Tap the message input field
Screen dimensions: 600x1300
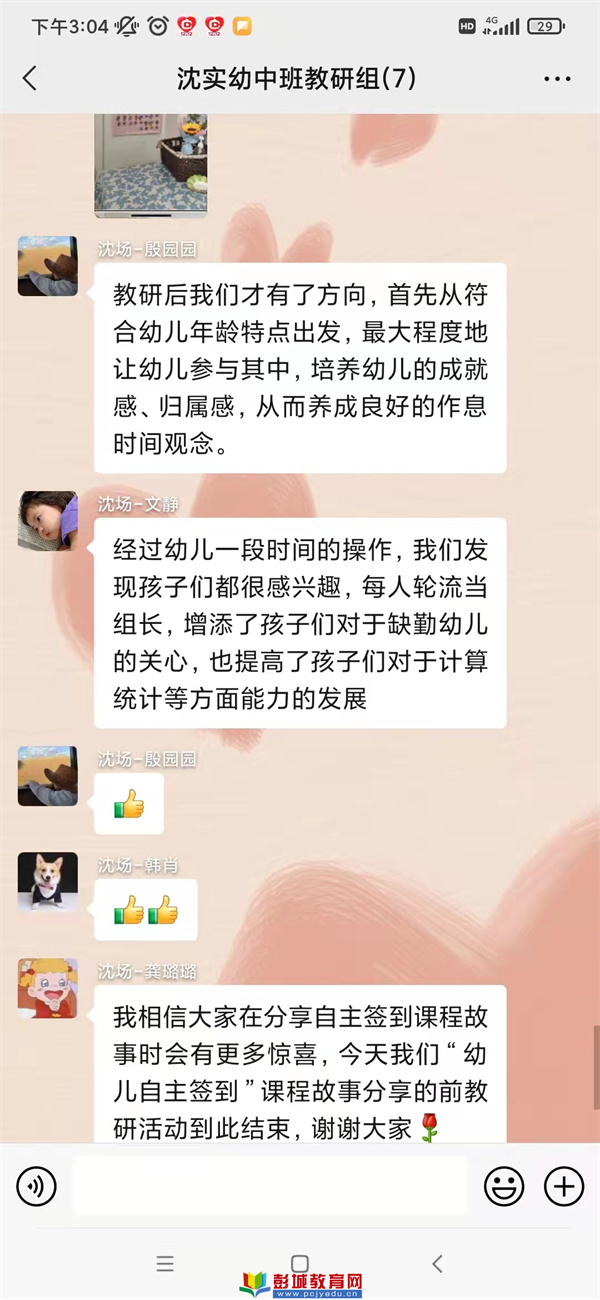pos(270,1186)
